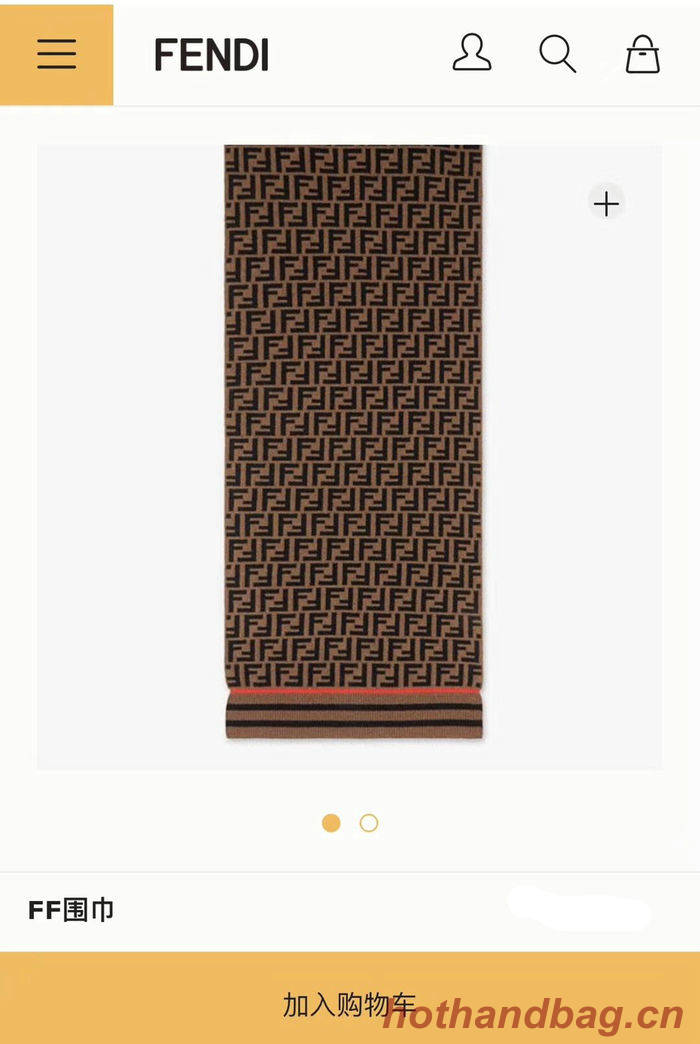
Task: Open the account profile icon
Action: point(472,54)
